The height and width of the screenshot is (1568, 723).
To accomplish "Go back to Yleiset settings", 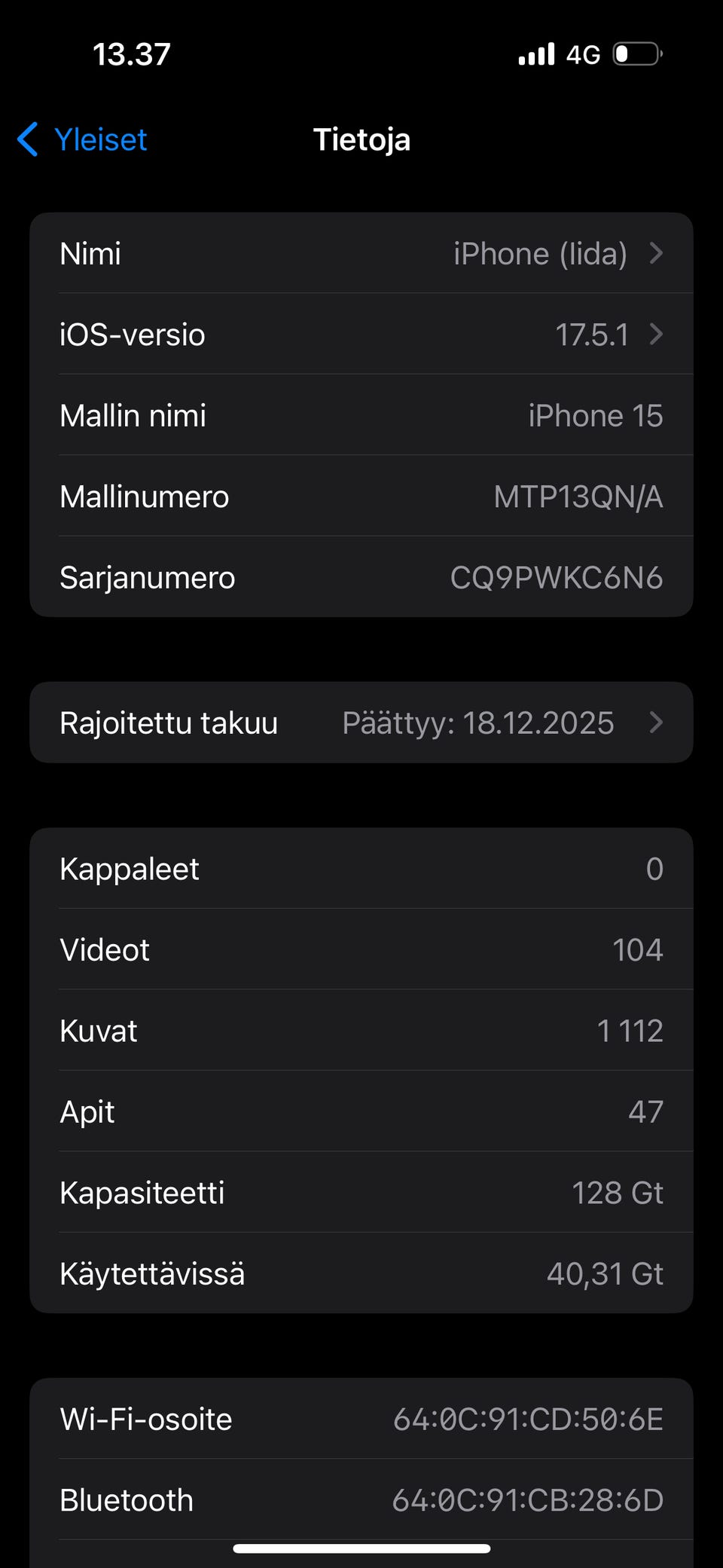I will tap(83, 140).
